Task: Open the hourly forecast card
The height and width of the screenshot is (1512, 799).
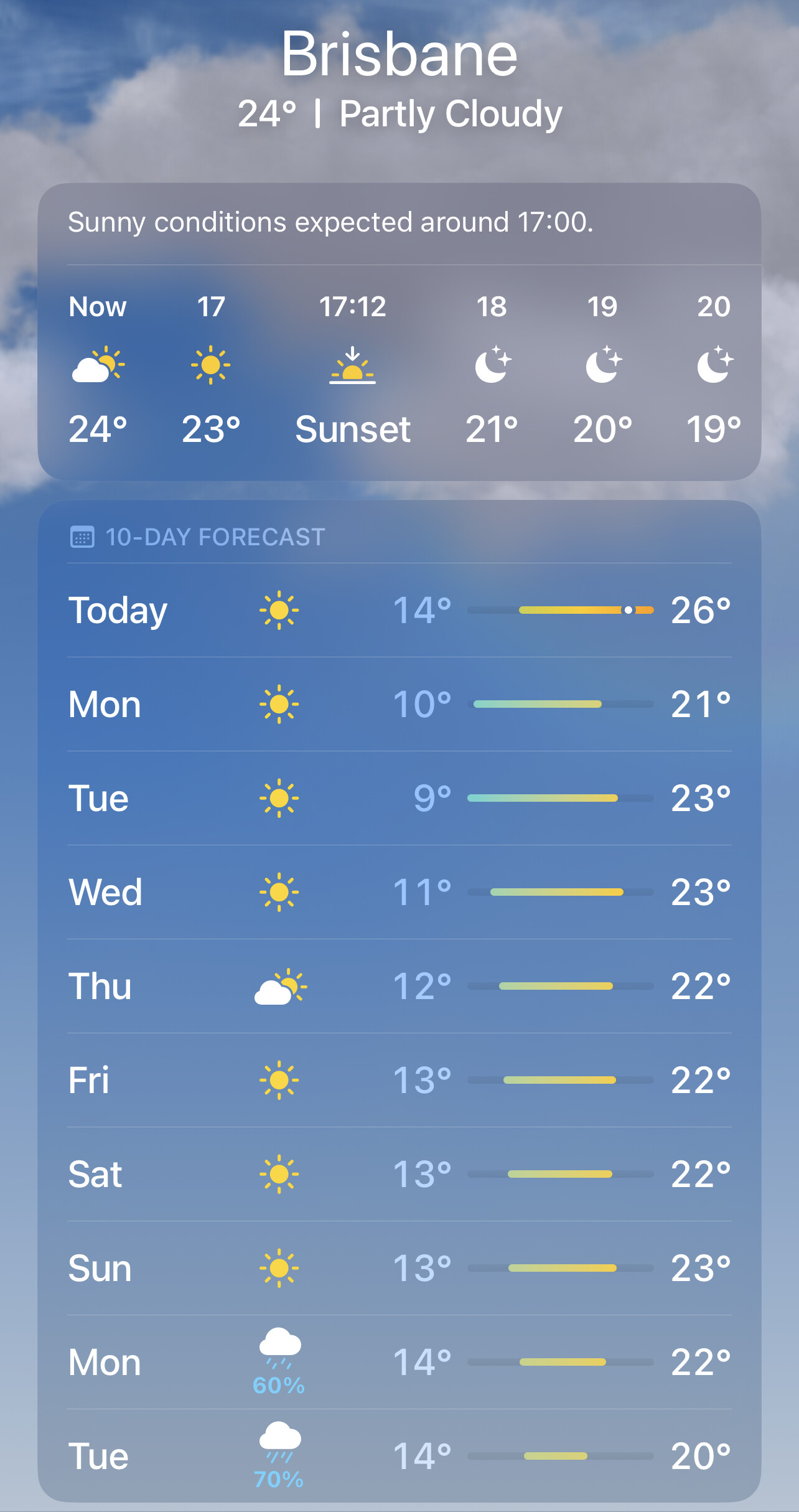Action: (x=399, y=331)
